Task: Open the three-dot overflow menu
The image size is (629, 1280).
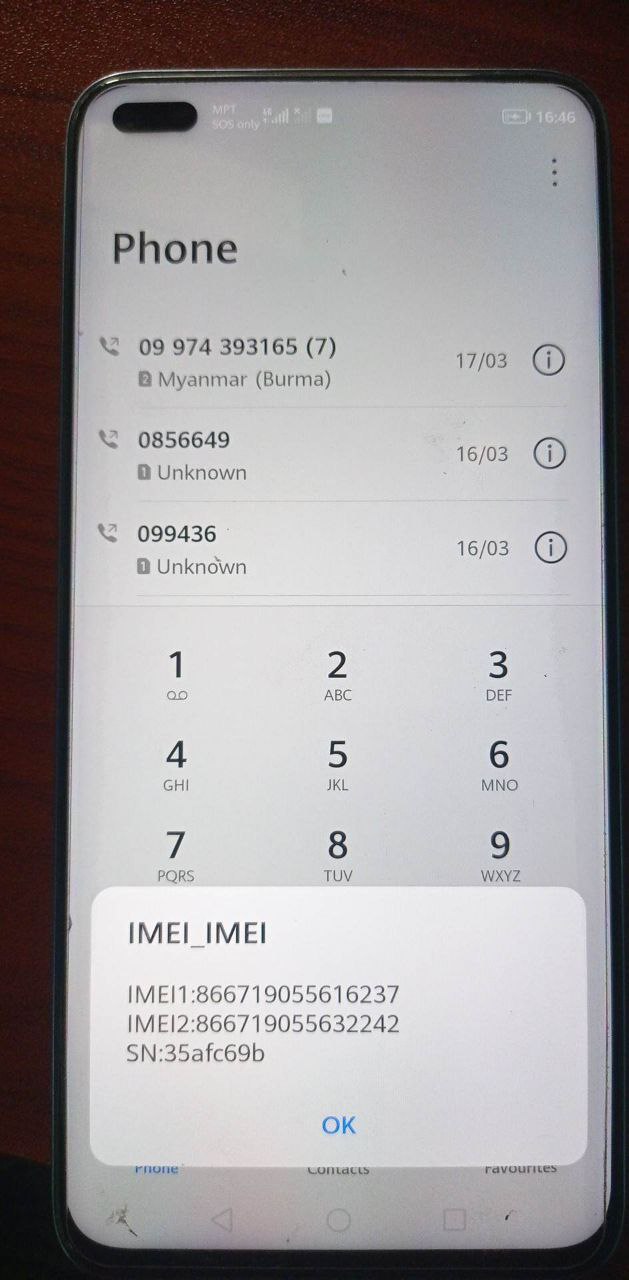Action: click(x=554, y=172)
